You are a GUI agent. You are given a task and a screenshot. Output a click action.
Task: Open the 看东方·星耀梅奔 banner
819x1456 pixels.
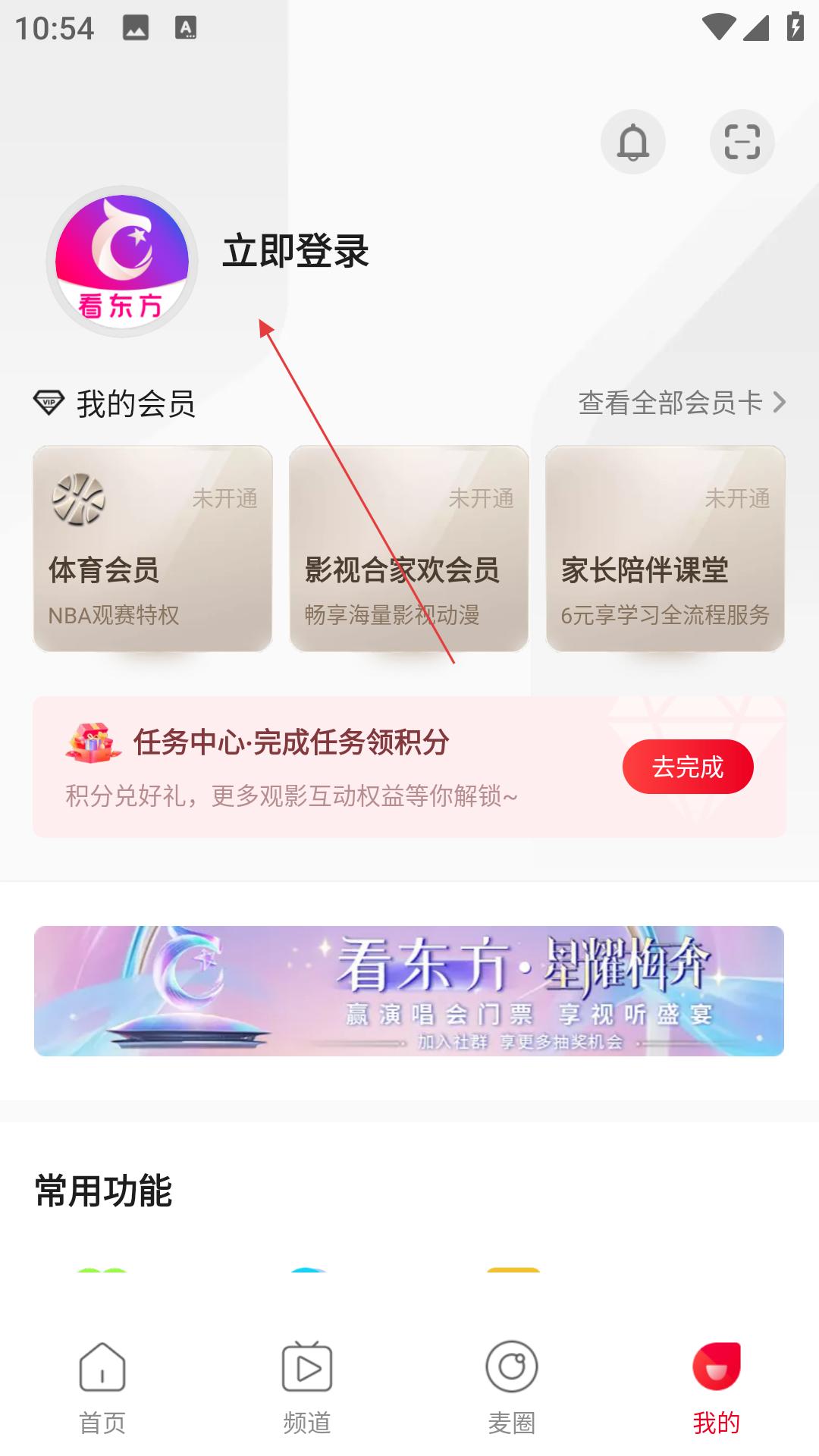[409, 990]
